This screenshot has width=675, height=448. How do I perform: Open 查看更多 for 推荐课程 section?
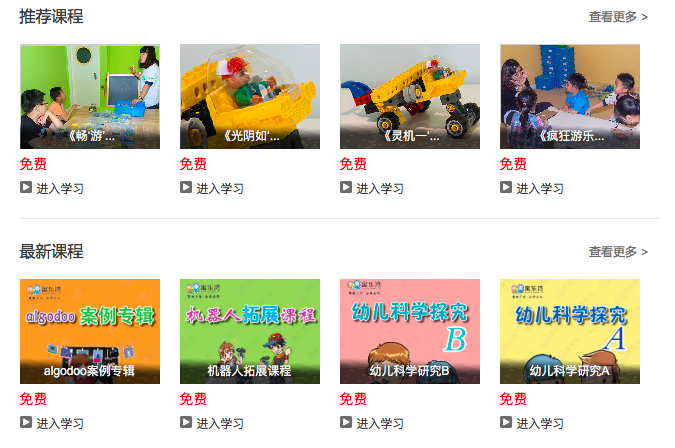coord(617,17)
